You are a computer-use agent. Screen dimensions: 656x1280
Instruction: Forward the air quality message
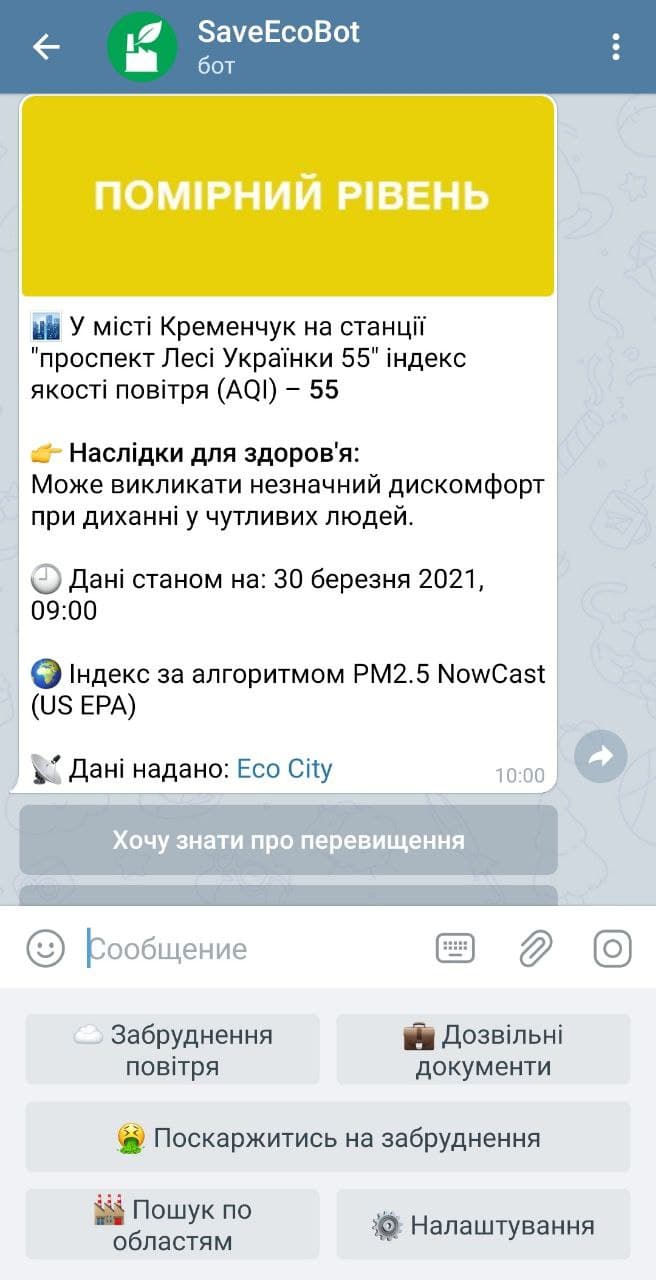click(600, 757)
